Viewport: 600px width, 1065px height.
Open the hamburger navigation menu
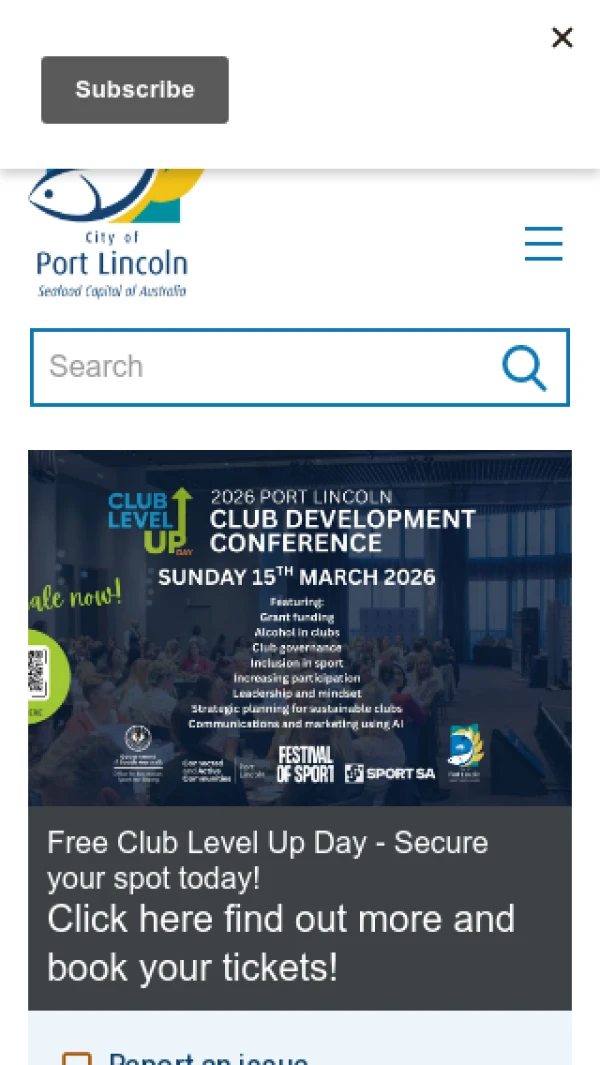pyautogui.click(x=544, y=244)
